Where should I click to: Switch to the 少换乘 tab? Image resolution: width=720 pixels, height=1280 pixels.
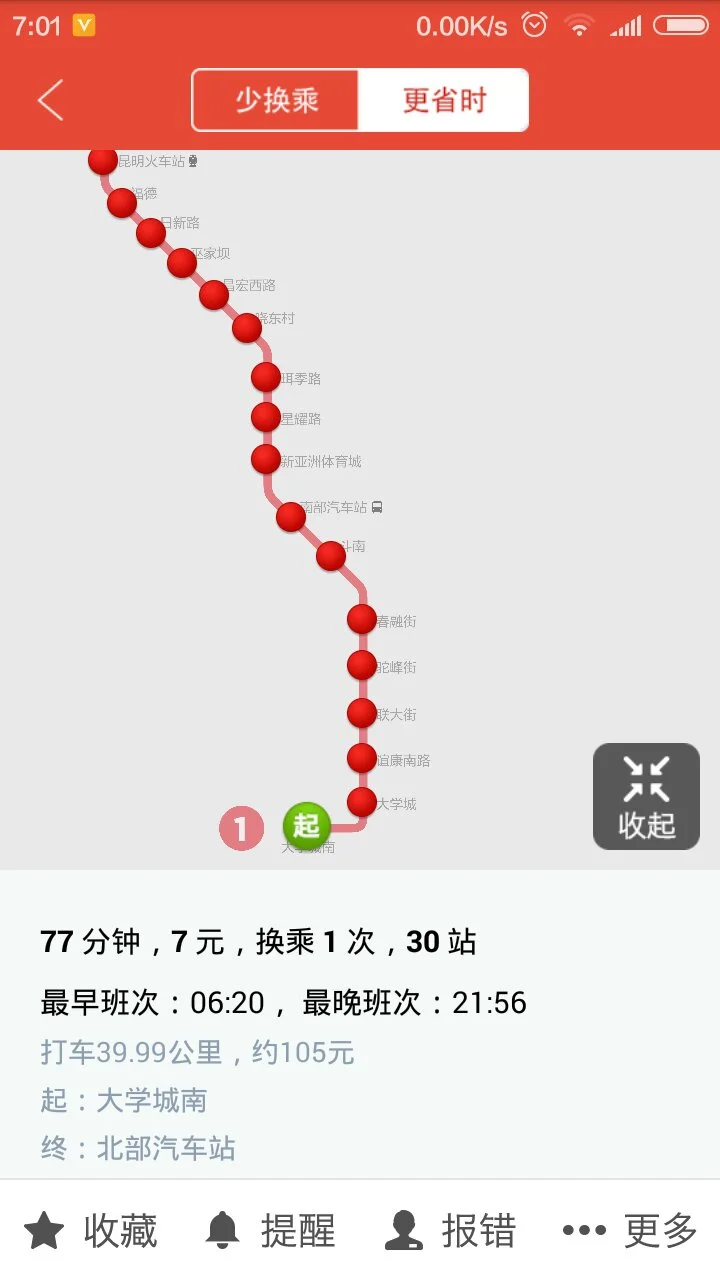point(277,99)
